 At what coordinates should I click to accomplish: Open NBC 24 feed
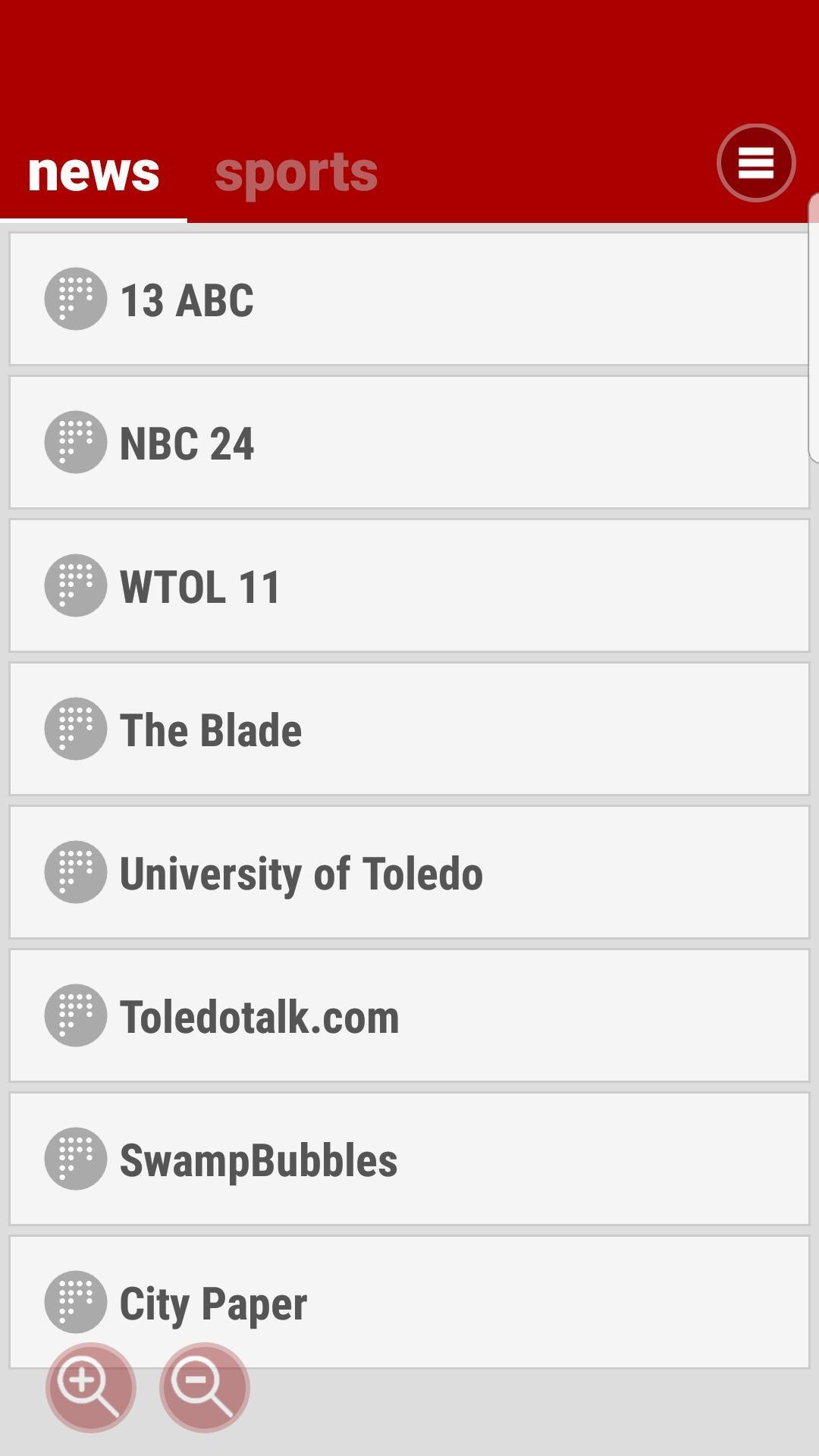(409, 442)
